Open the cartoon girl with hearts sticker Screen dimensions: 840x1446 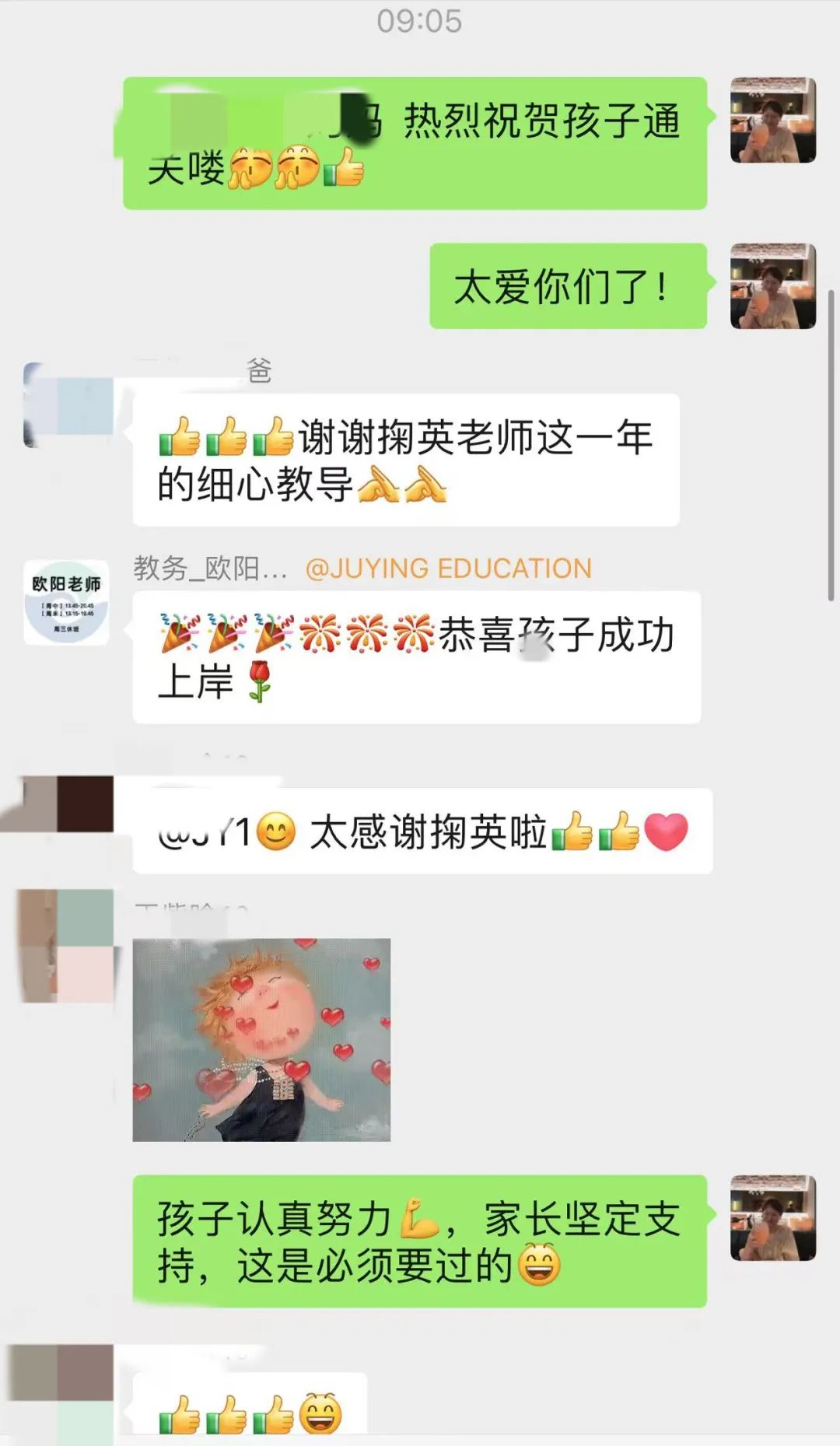[x=261, y=1039]
